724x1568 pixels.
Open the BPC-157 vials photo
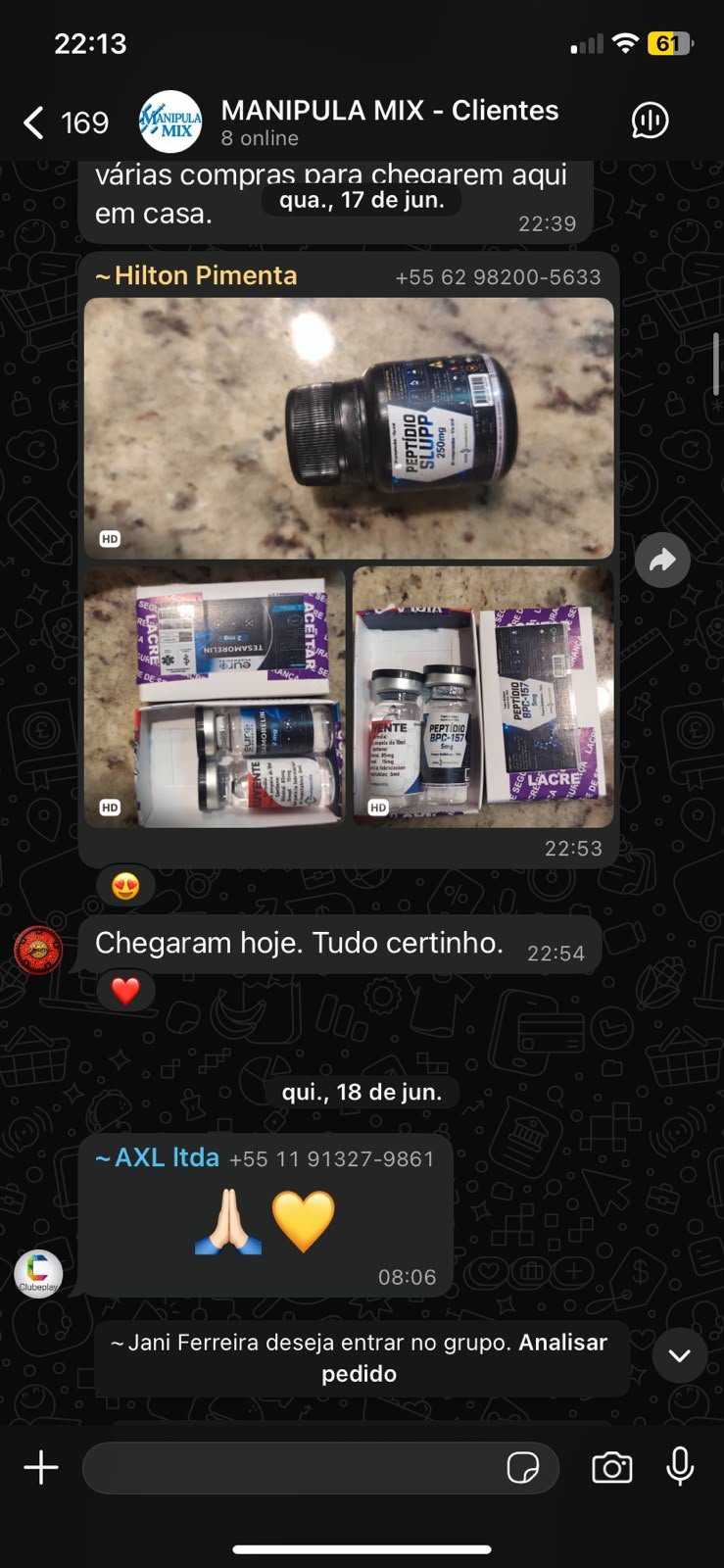tap(483, 697)
